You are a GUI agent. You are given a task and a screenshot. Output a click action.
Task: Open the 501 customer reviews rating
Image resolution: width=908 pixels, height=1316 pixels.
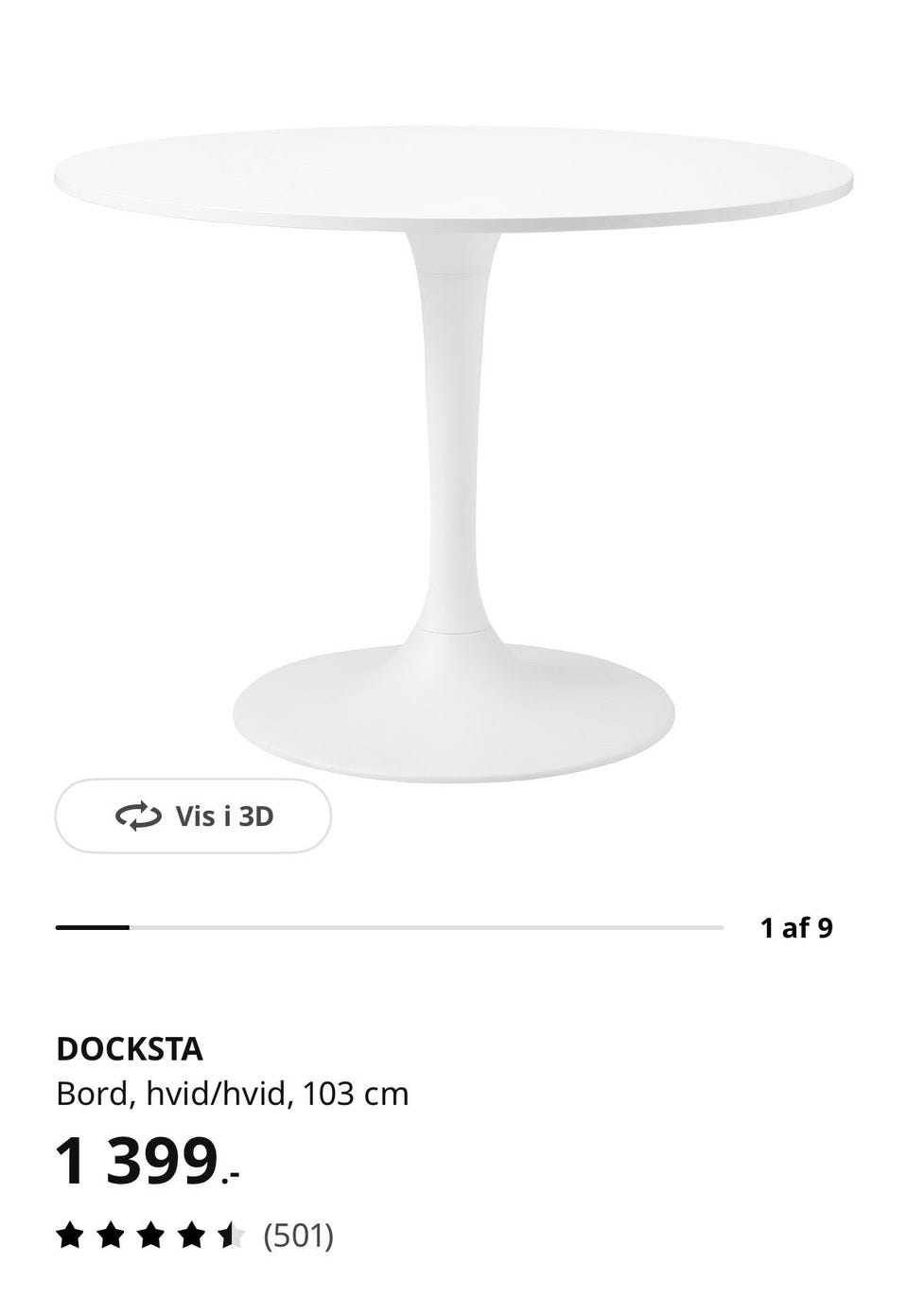coord(195,1236)
